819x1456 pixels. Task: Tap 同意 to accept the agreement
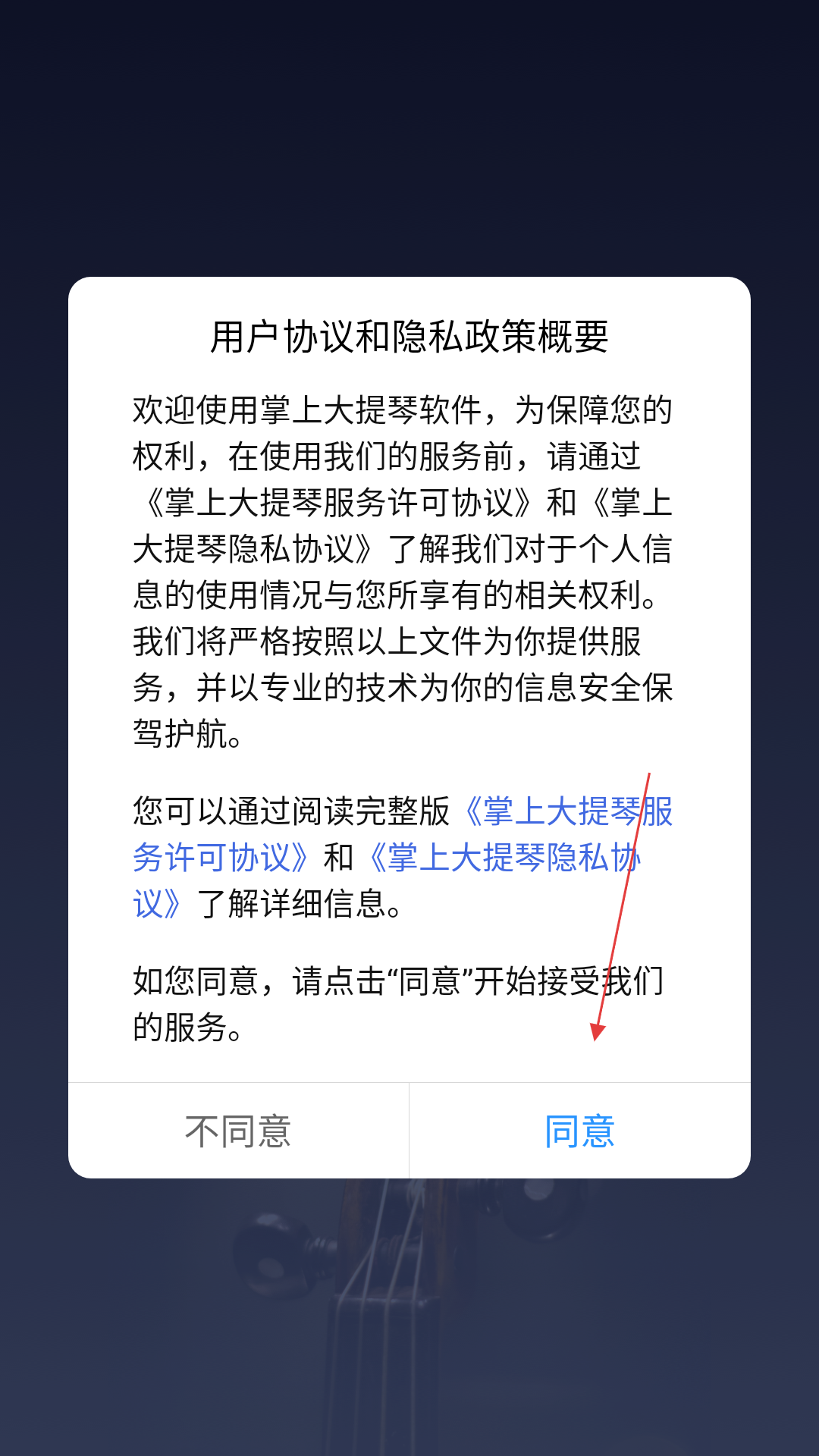click(579, 1131)
